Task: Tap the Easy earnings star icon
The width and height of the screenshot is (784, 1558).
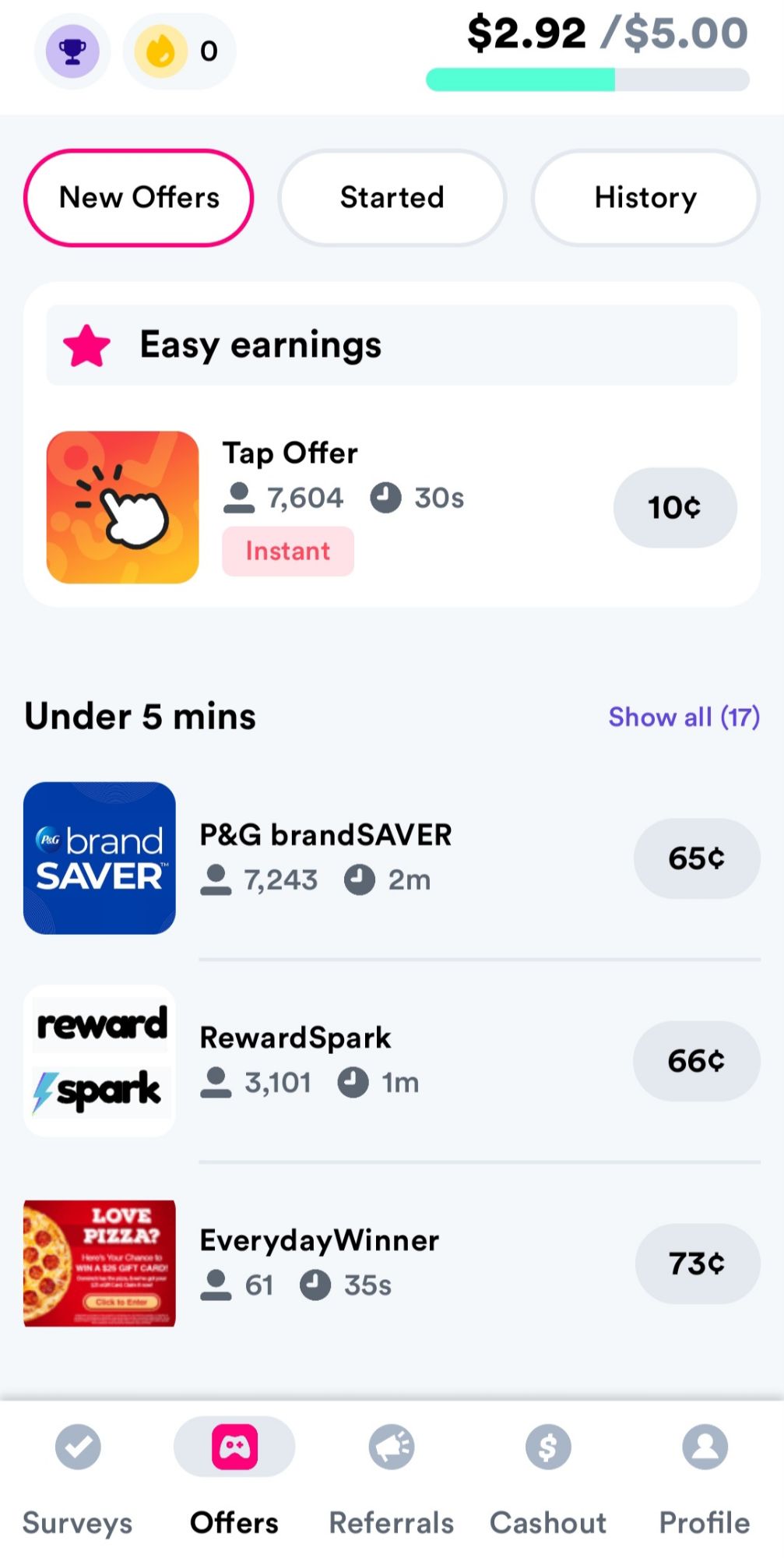Action: pyautogui.click(x=87, y=345)
